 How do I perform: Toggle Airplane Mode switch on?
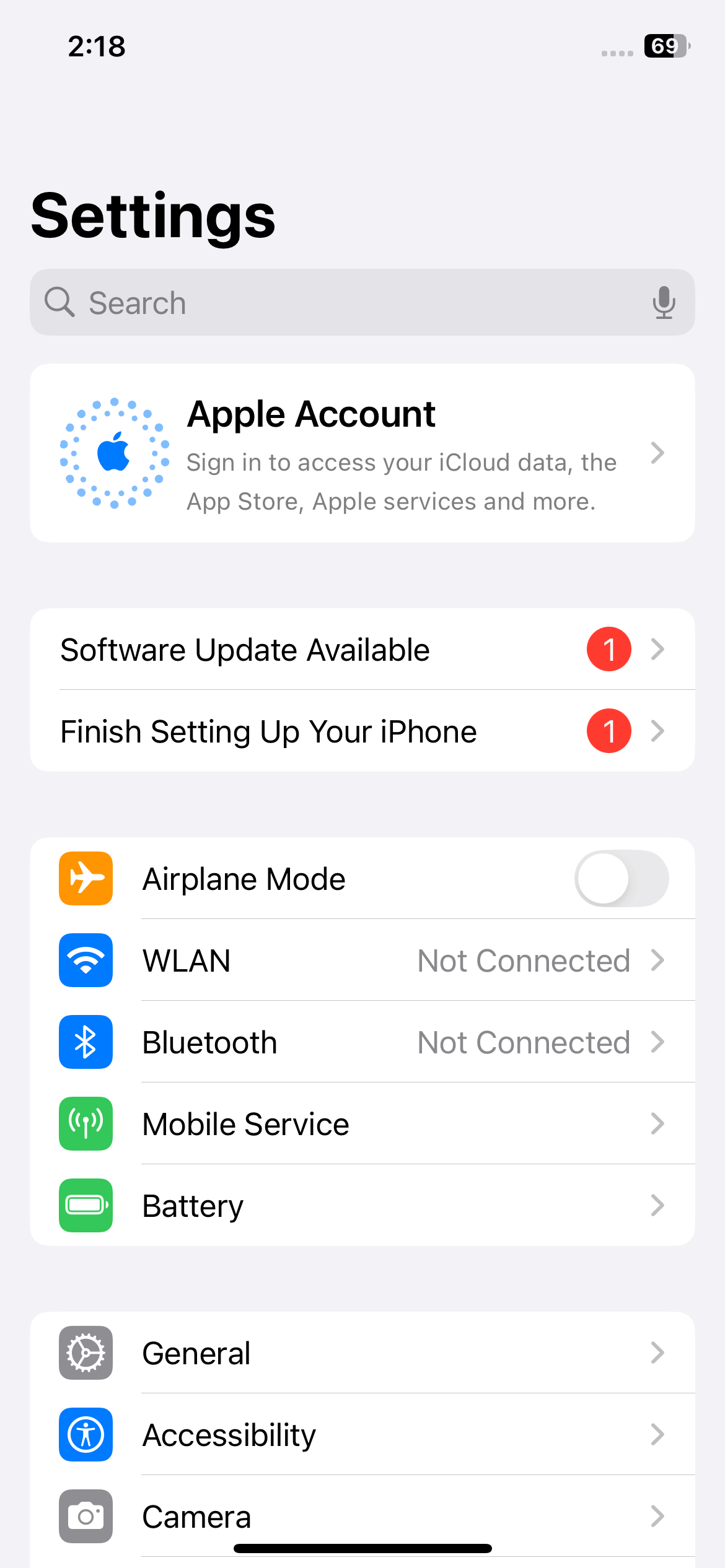621,879
